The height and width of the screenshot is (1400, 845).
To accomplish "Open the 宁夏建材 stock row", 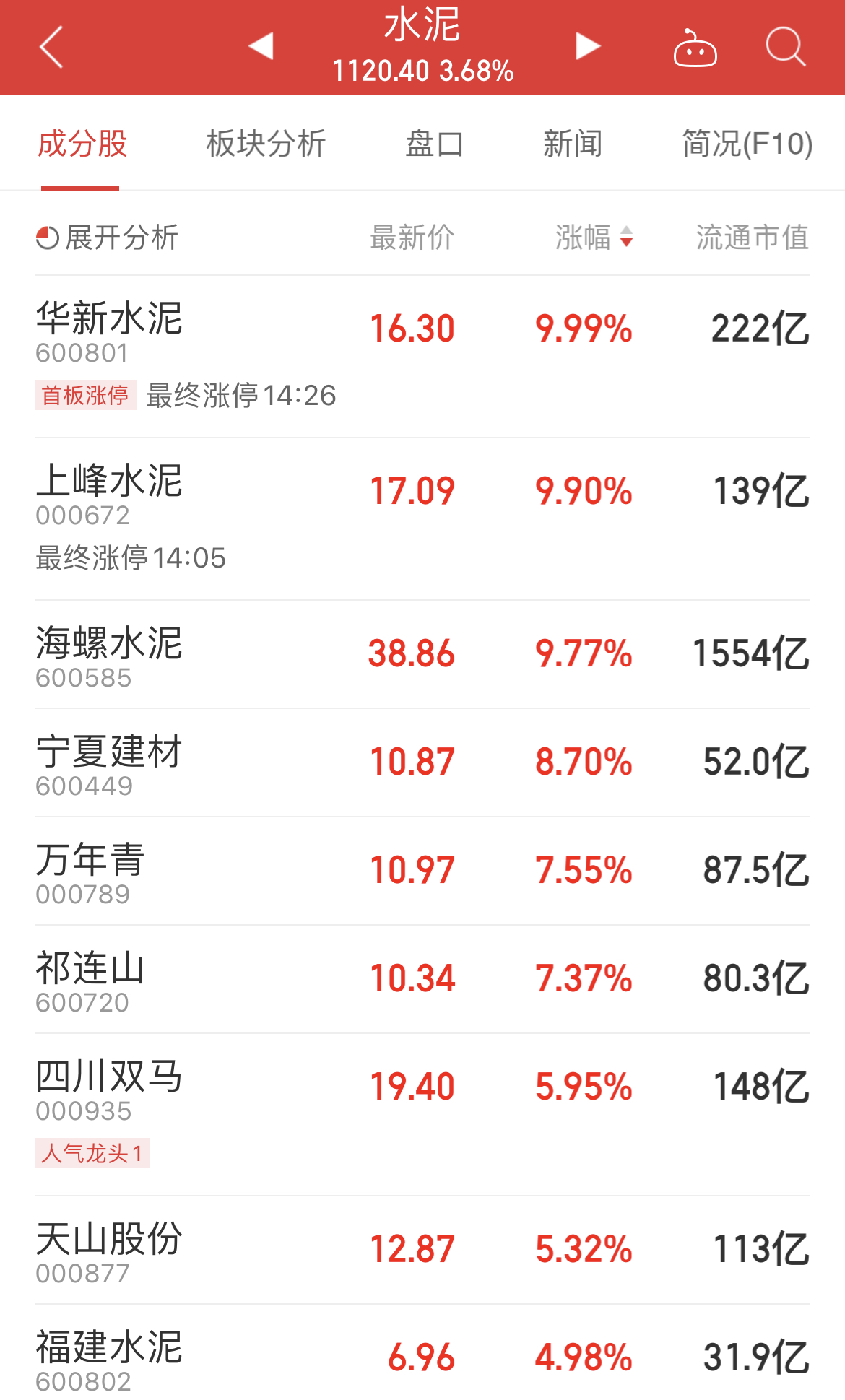I will 422,762.
